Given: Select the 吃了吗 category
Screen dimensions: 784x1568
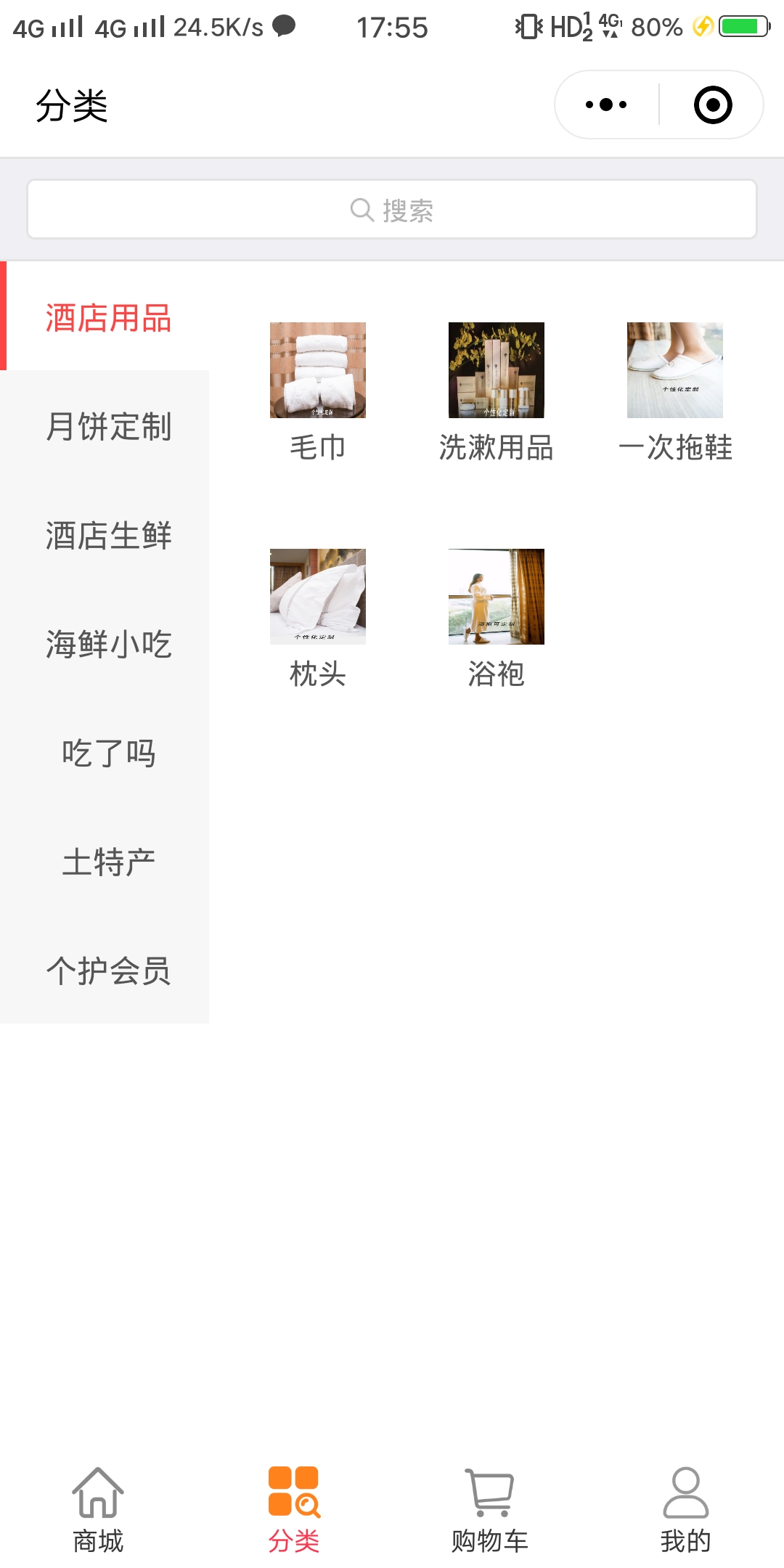Looking at the screenshot, I should coord(108,753).
